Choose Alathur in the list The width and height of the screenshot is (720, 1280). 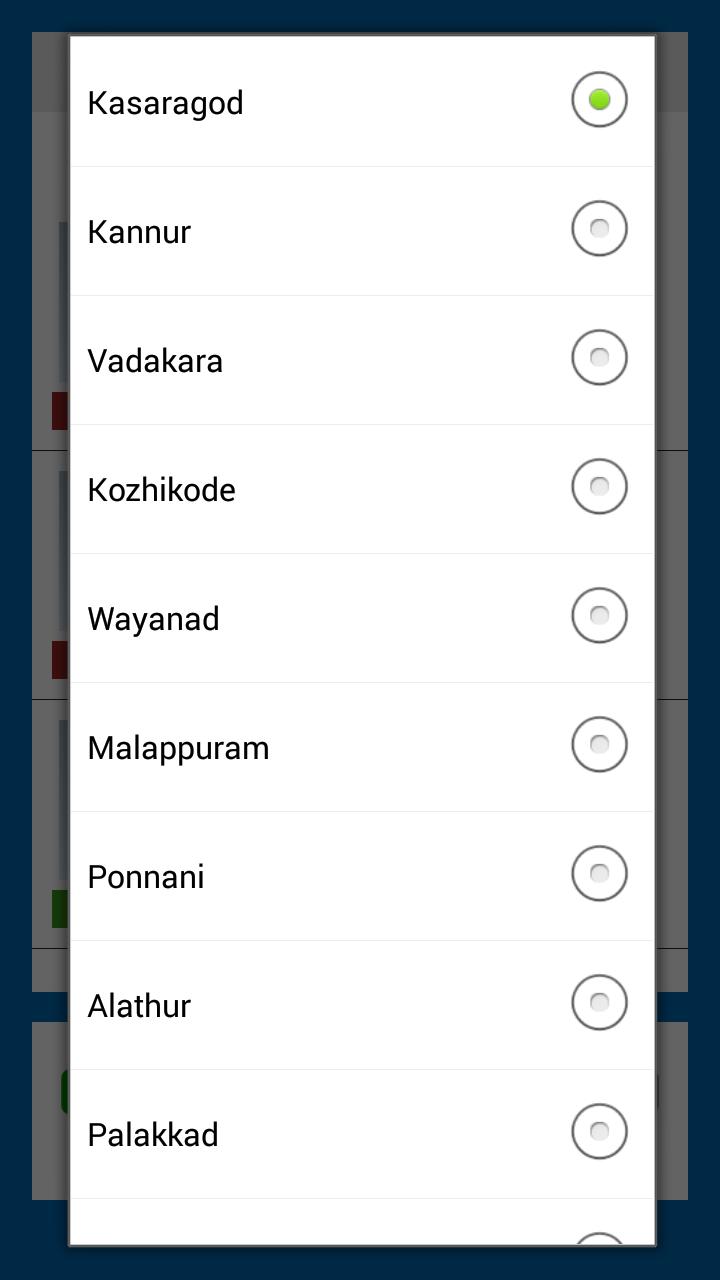point(598,1003)
